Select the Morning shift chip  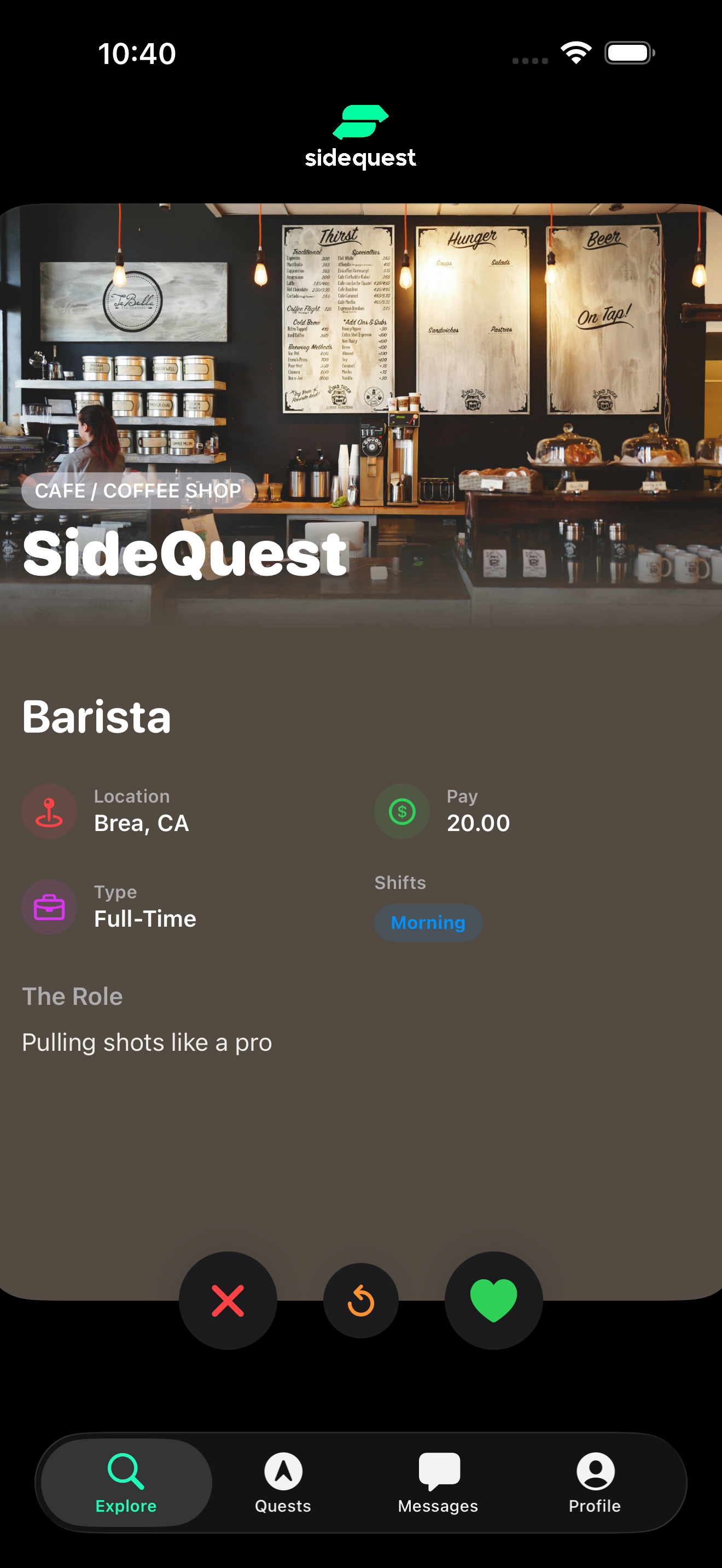(x=429, y=923)
